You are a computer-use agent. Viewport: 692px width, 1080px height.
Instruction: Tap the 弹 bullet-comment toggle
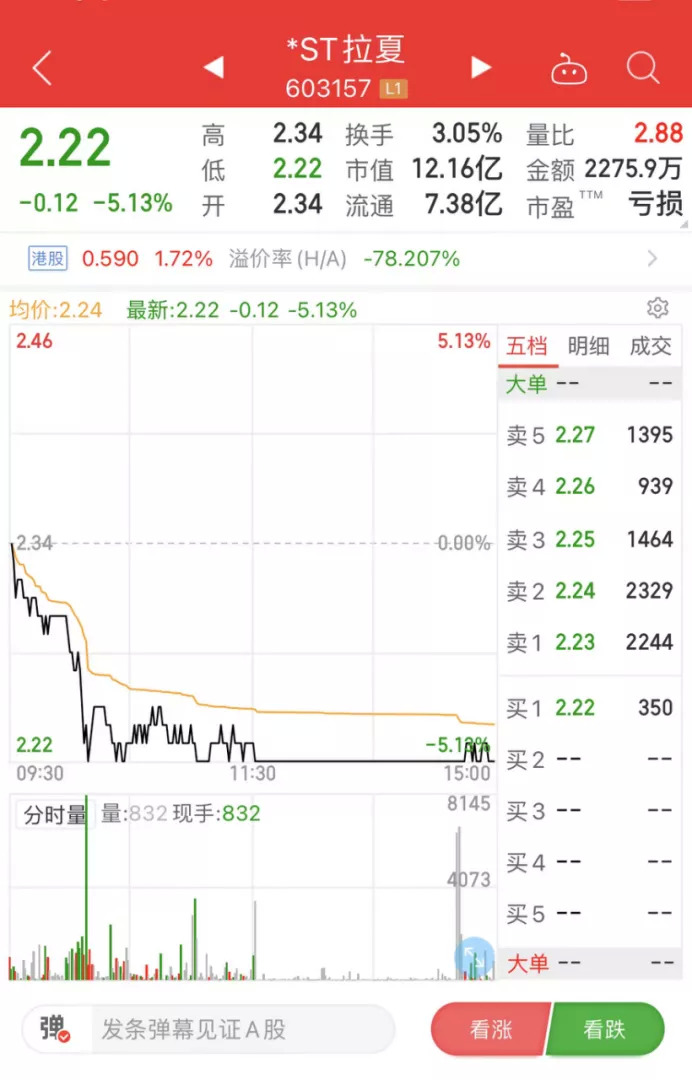[55, 1028]
